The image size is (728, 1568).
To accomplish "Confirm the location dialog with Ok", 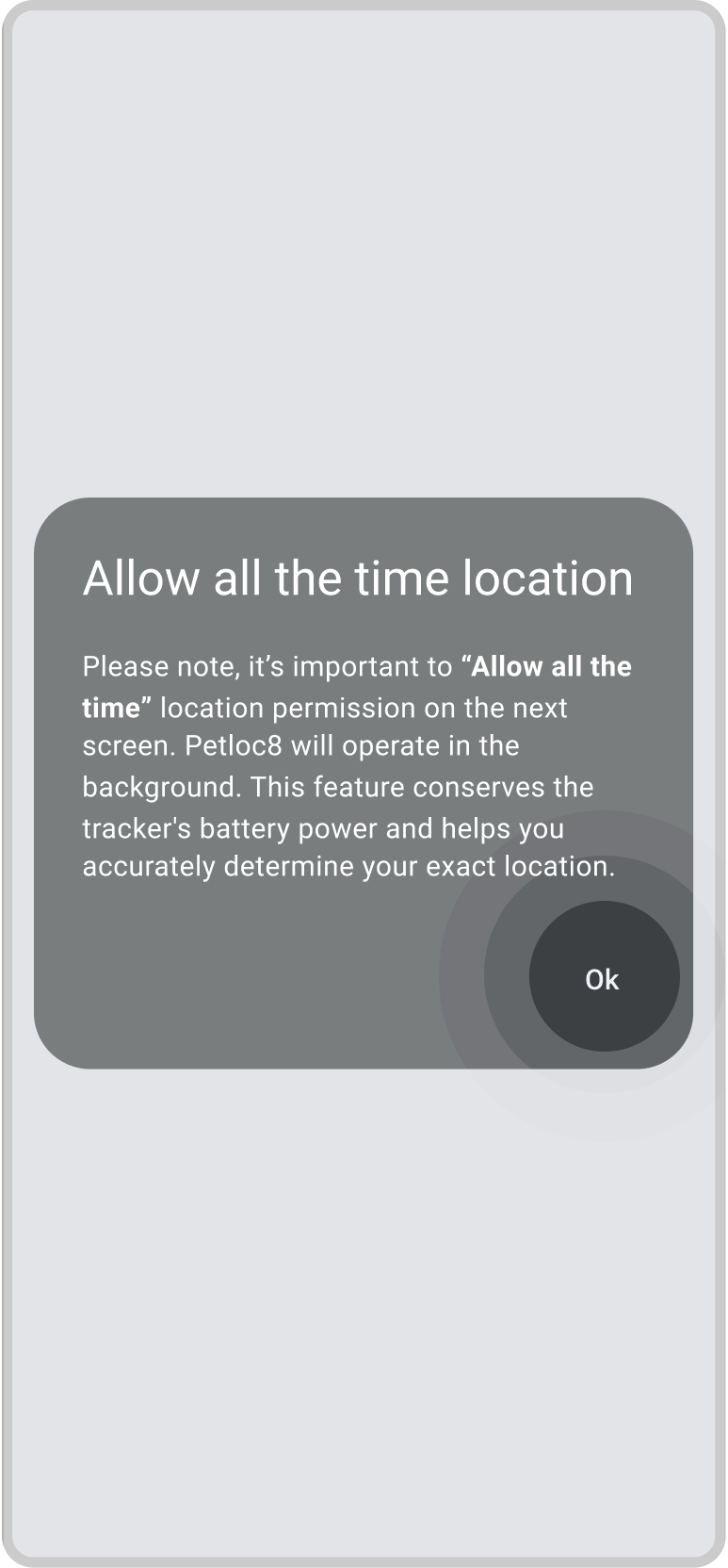I will [x=603, y=979].
